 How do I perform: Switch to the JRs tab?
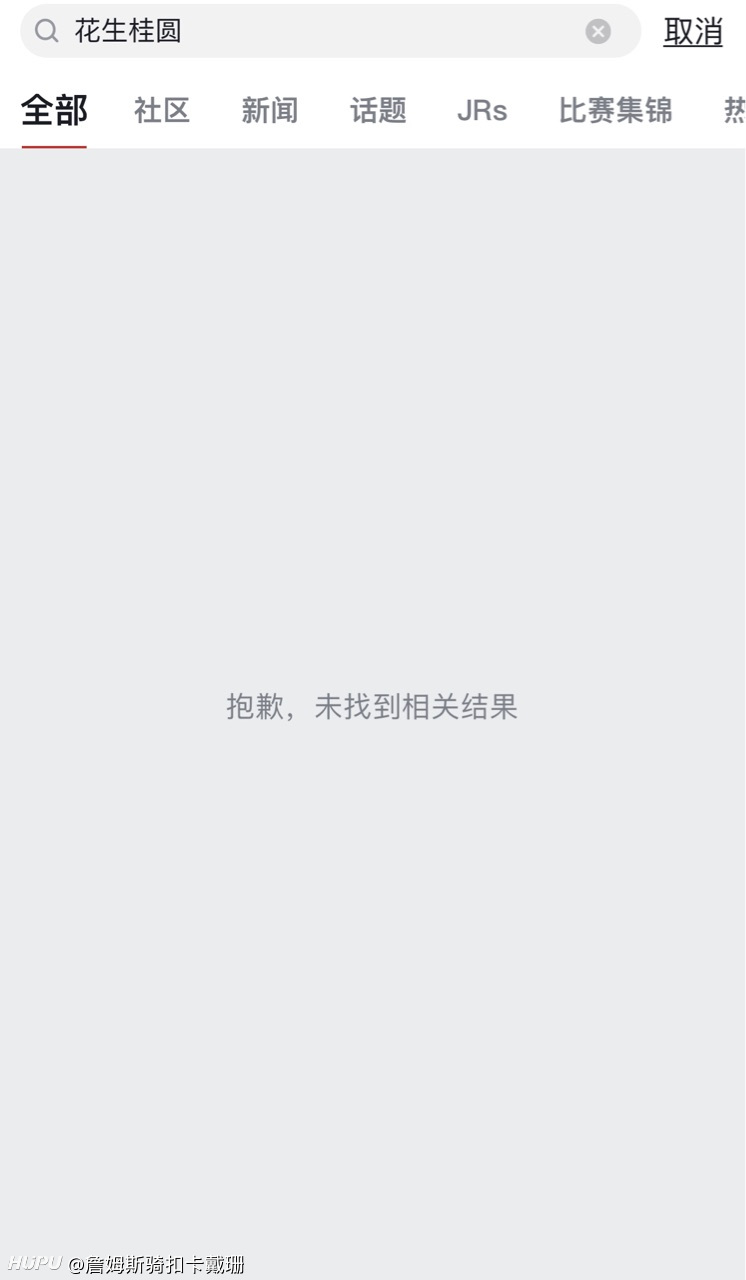(x=482, y=110)
